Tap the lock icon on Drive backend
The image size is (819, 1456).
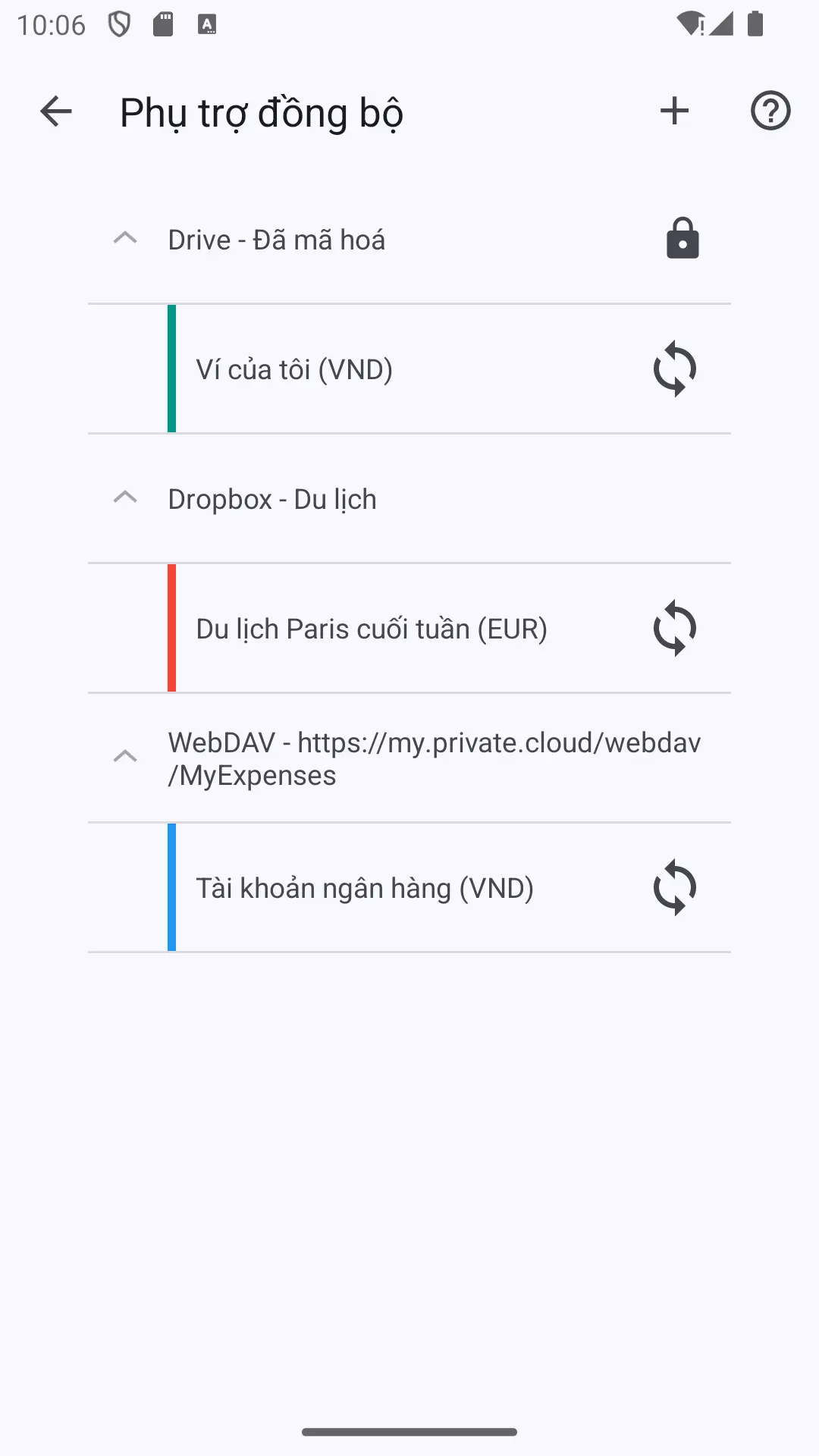(682, 239)
